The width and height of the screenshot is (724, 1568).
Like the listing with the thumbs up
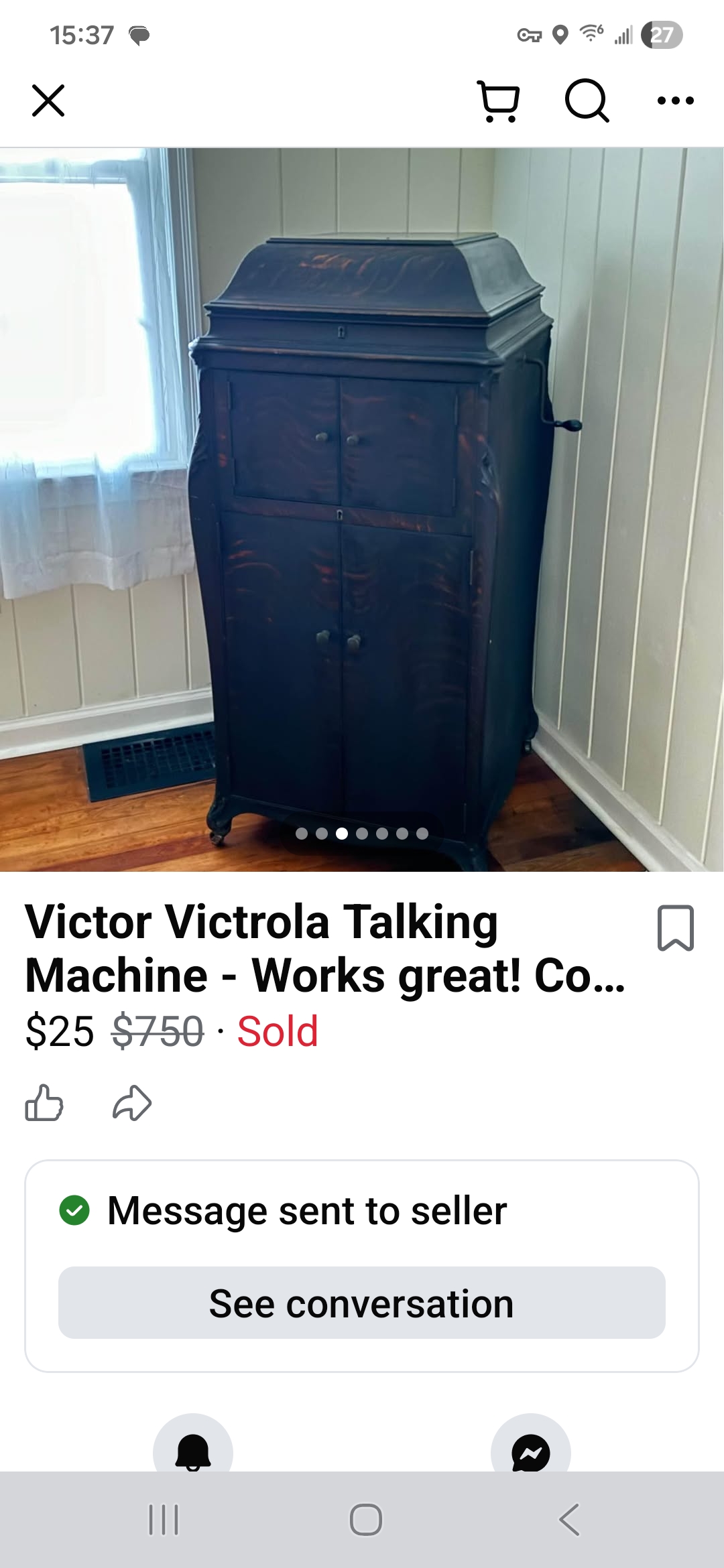pyautogui.click(x=44, y=1103)
